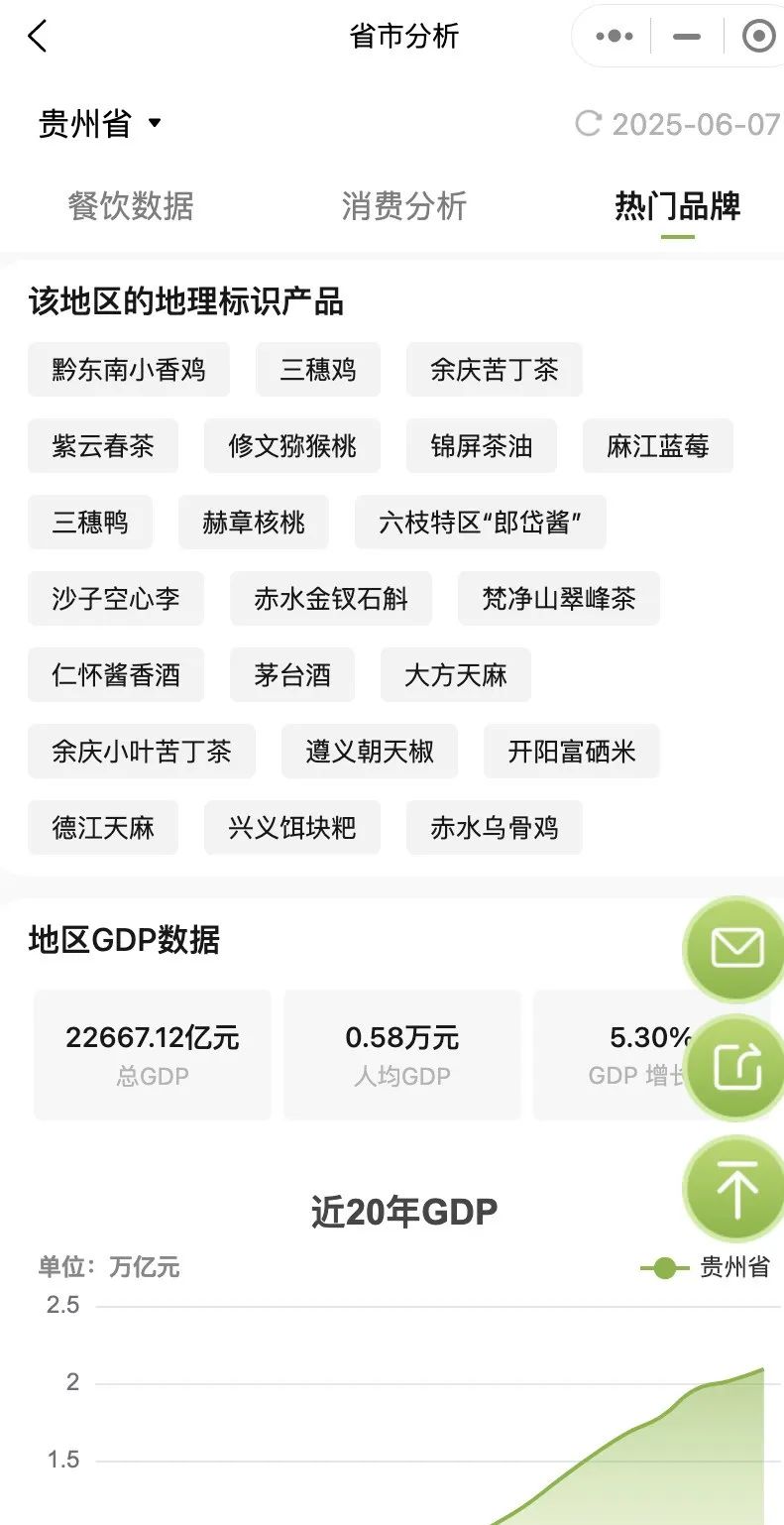Select the 热门品牌 tab
Viewport: 784px width, 1525px height.
coord(677,206)
